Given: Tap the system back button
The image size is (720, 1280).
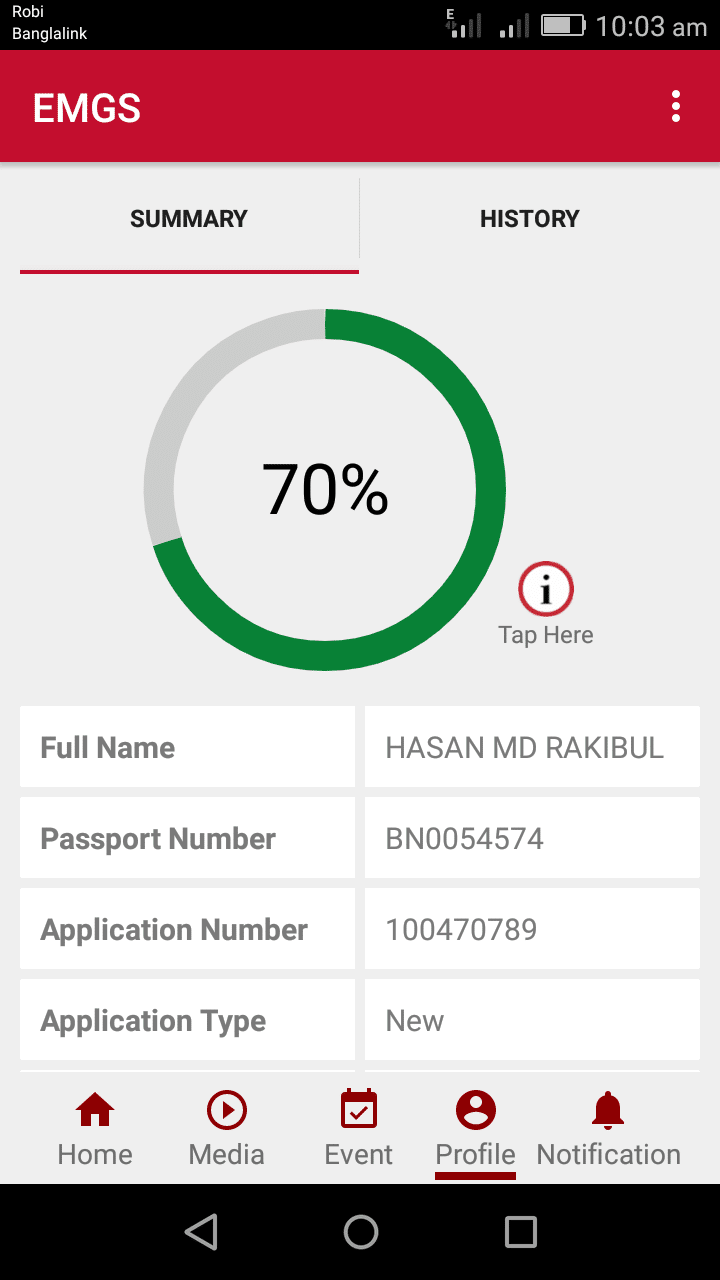Looking at the screenshot, I should (x=201, y=1232).
